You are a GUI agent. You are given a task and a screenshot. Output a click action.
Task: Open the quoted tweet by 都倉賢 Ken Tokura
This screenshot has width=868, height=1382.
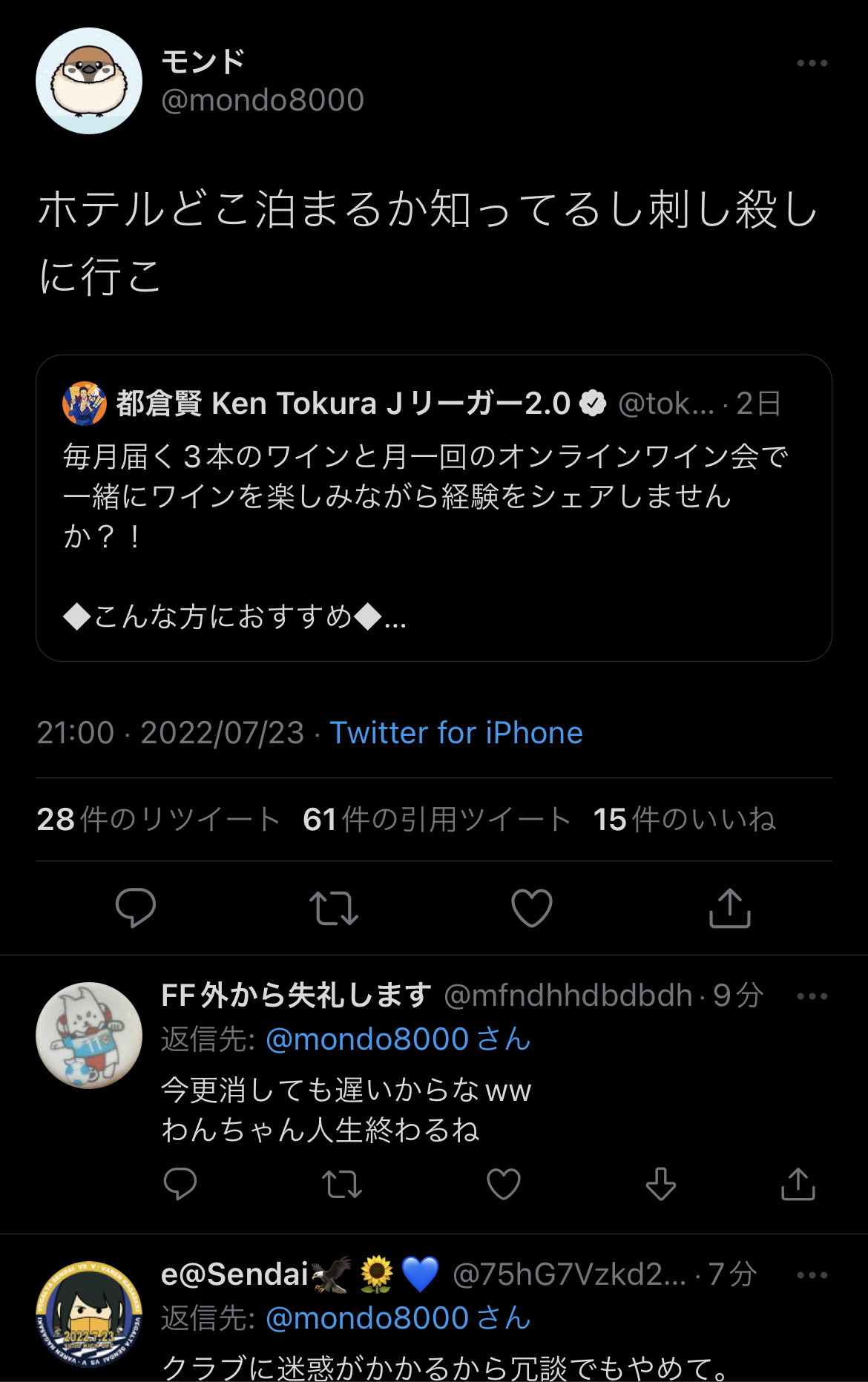[433, 507]
